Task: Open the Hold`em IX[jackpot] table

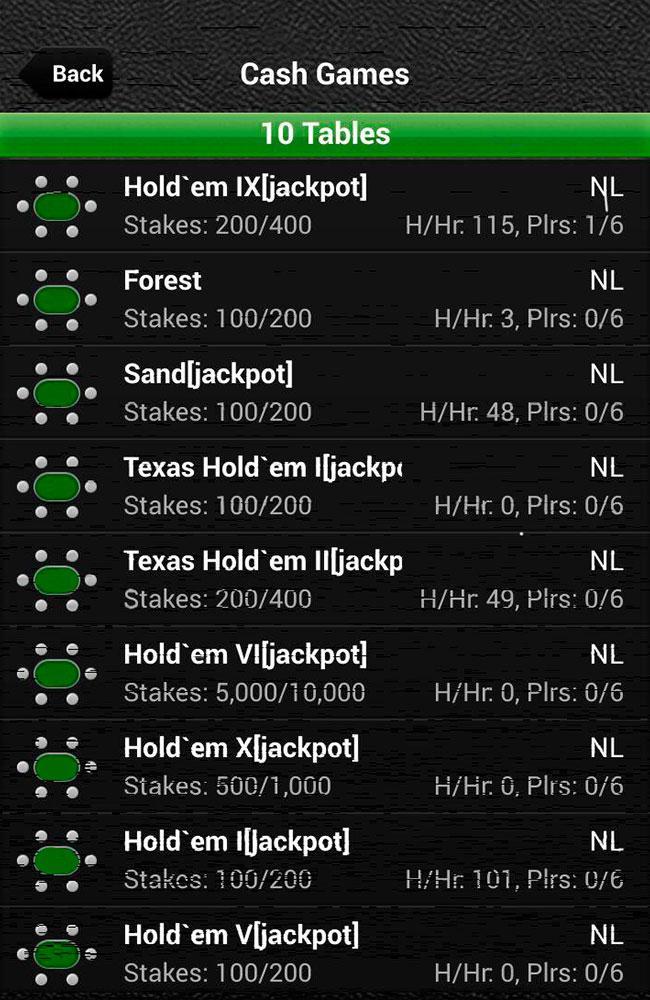Action: (324, 206)
